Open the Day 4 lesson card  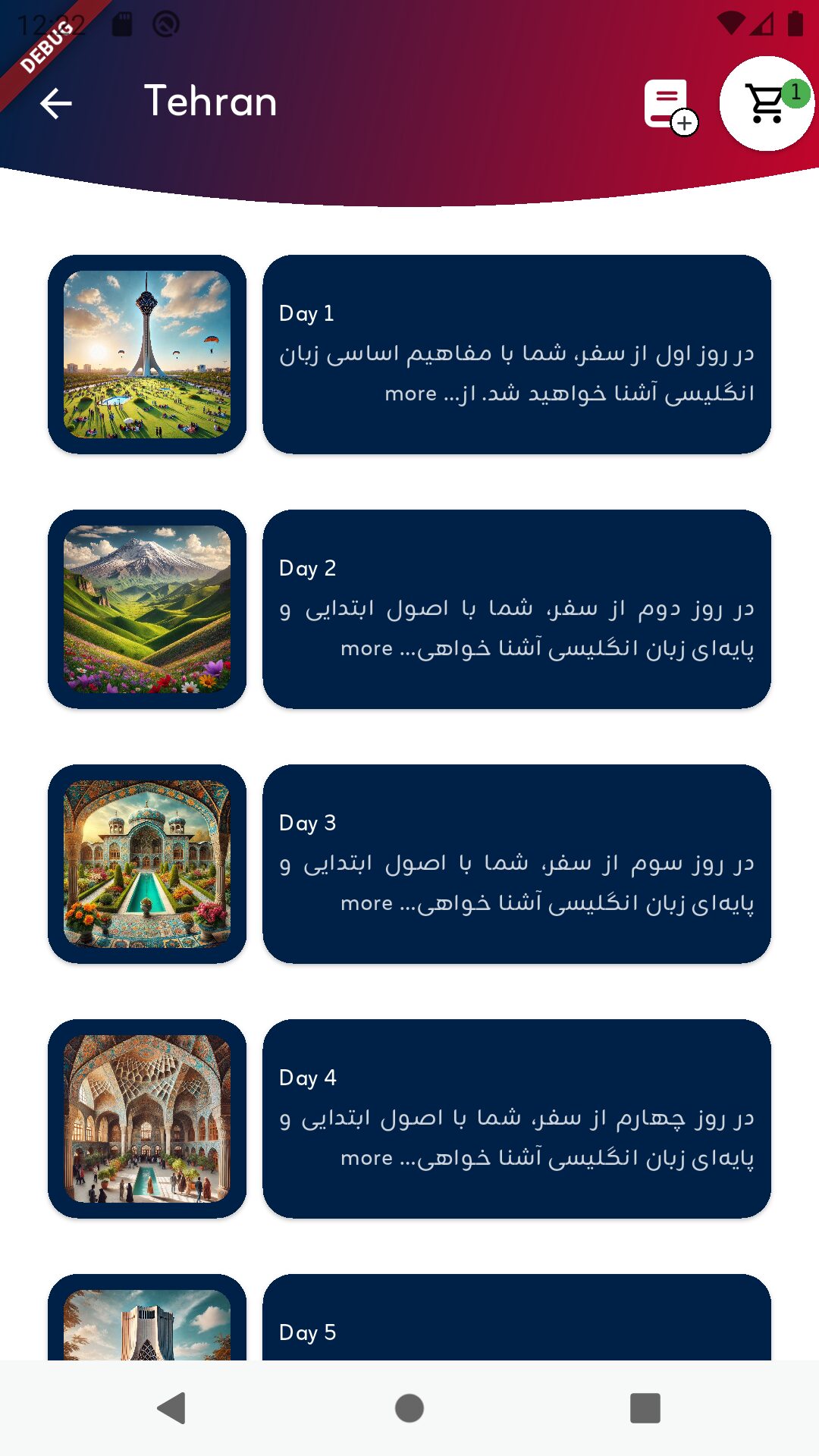[x=516, y=1119]
